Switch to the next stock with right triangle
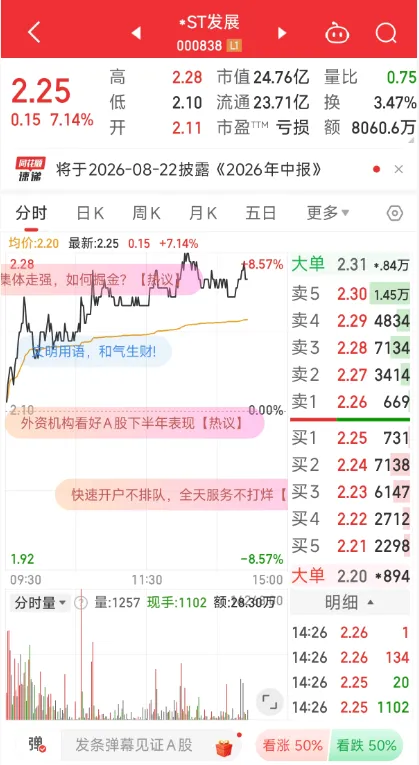The height and width of the screenshot is (765, 419). pos(282,33)
